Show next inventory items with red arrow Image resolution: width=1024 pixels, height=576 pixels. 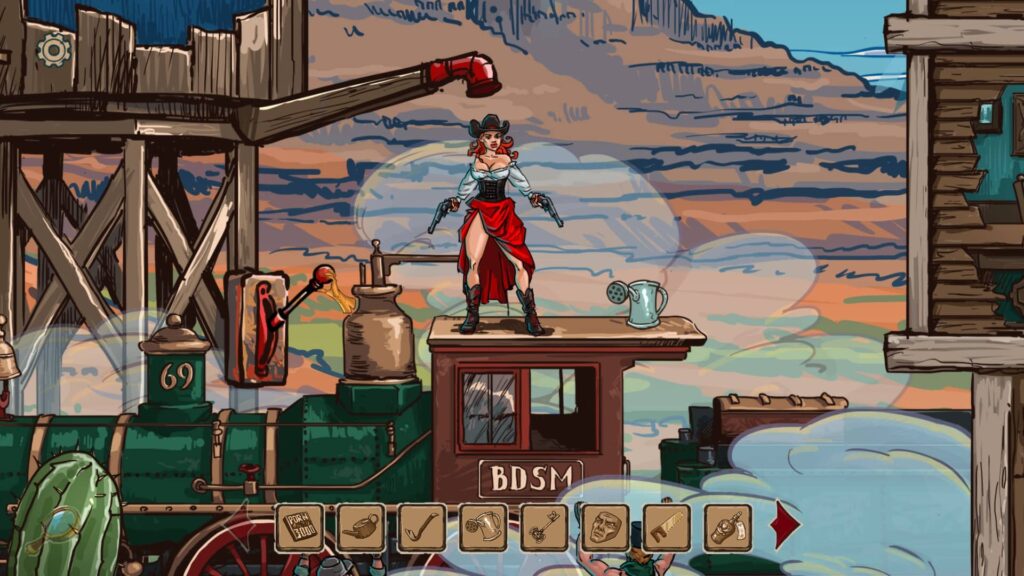(x=787, y=525)
